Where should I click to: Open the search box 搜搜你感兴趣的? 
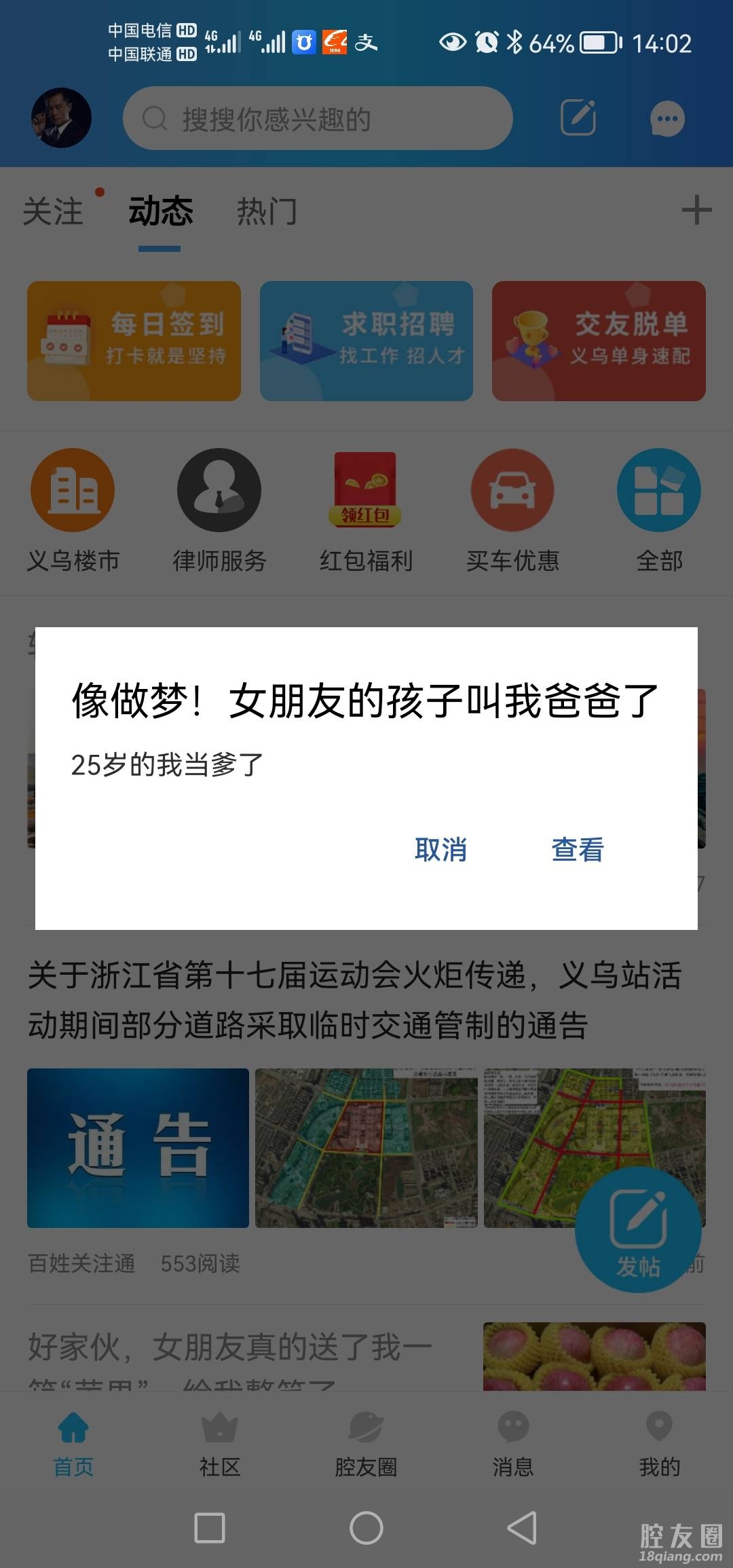click(318, 119)
